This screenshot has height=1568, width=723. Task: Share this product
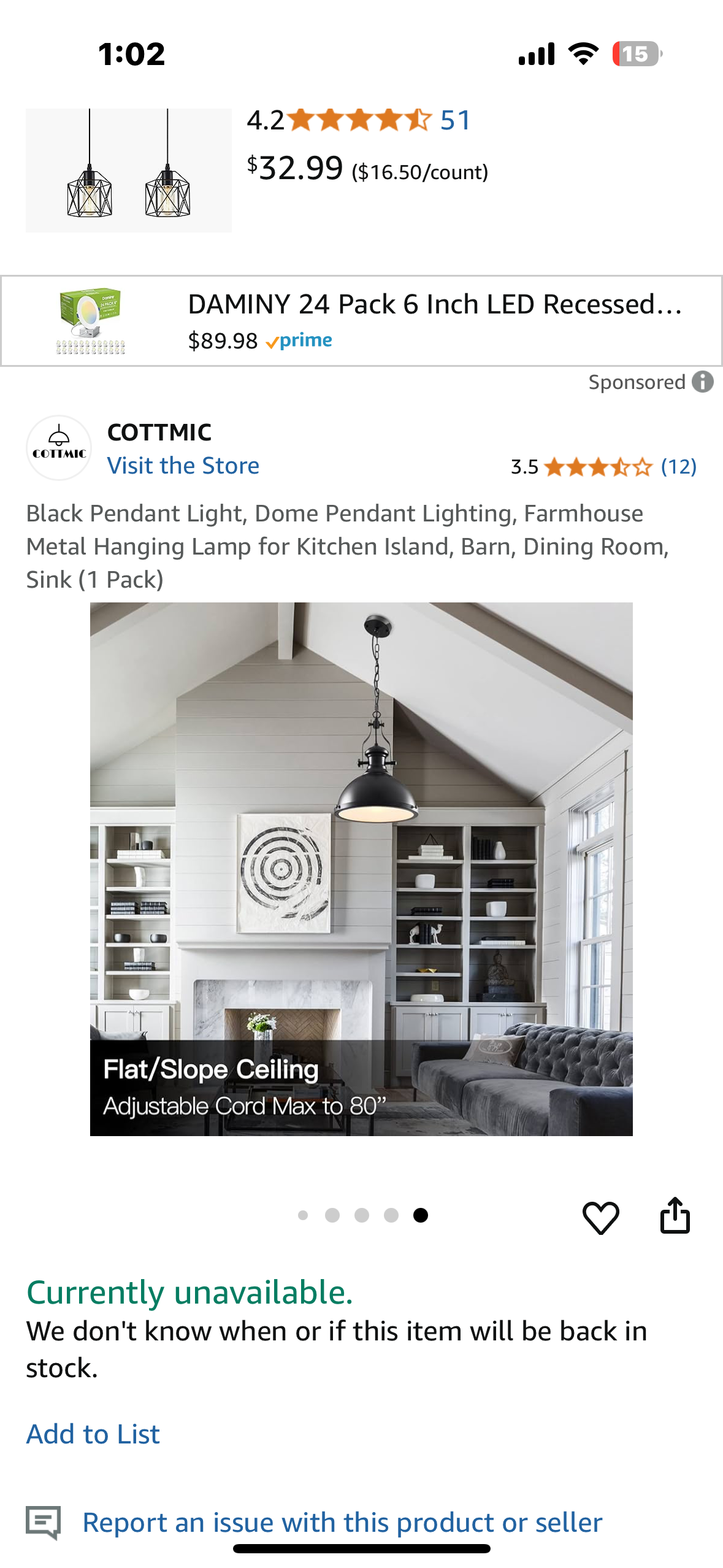675,1216
